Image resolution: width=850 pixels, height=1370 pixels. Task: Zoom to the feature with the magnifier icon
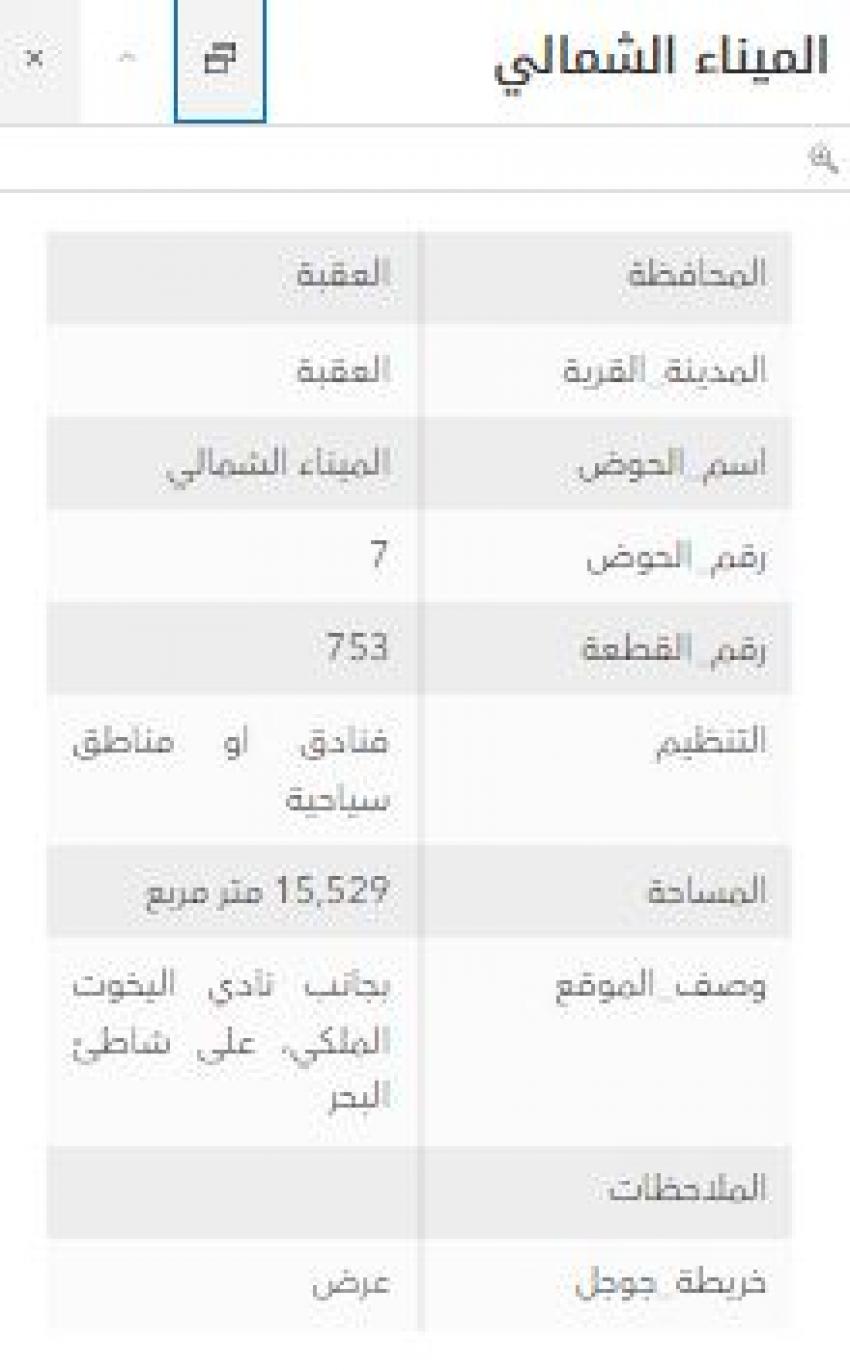tap(822, 159)
